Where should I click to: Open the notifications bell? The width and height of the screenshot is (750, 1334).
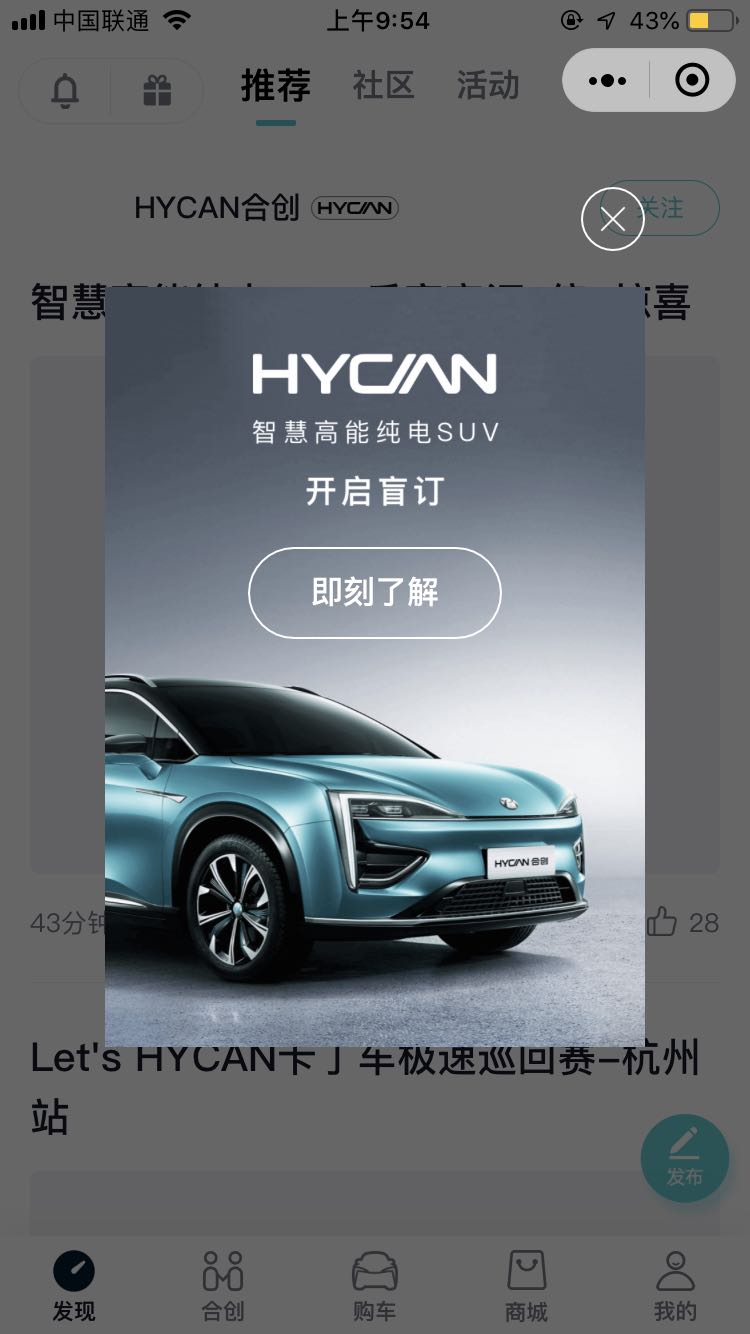pos(65,91)
